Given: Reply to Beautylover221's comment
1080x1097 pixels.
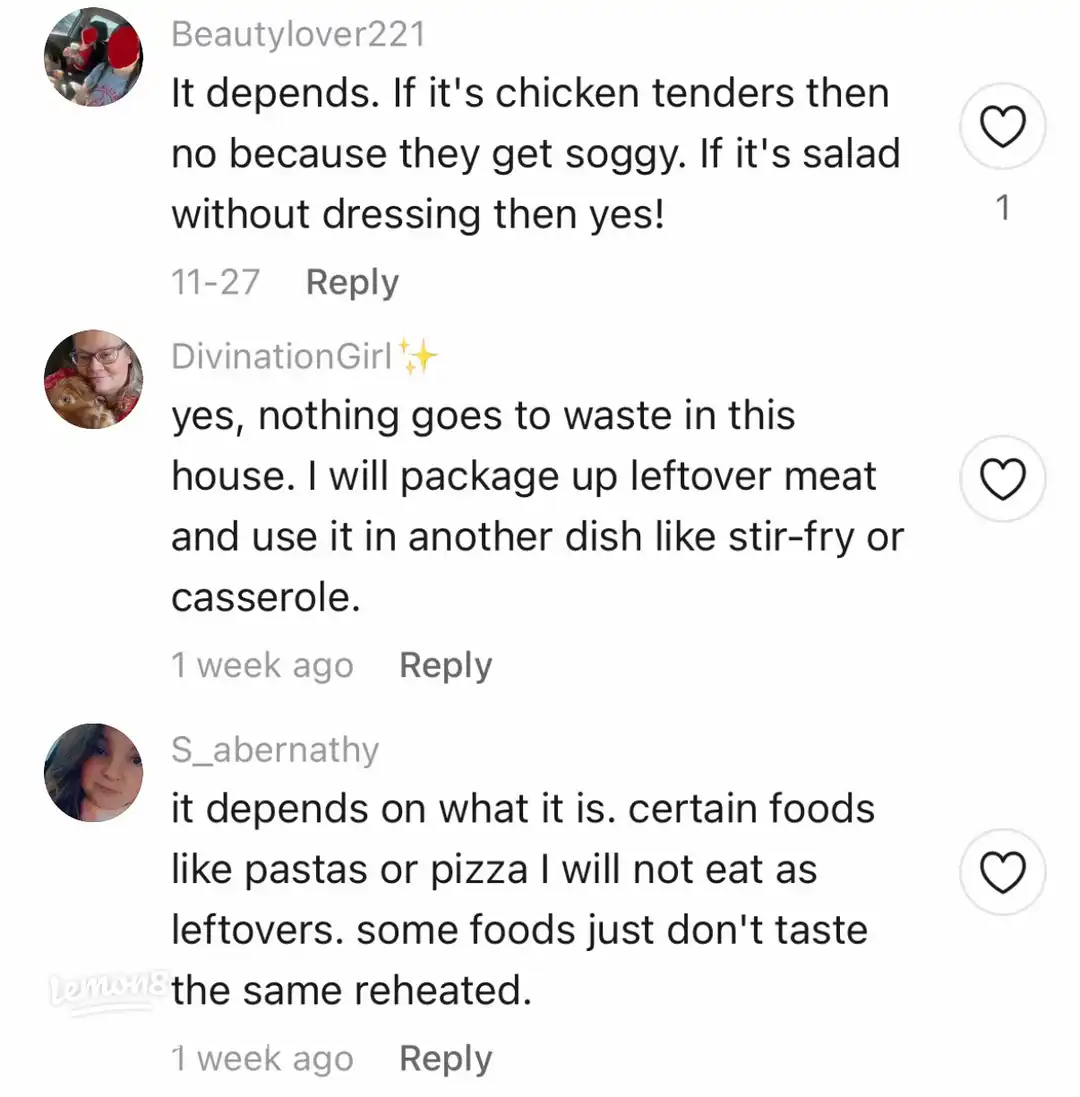Looking at the screenshot, I should click(352, 282).
